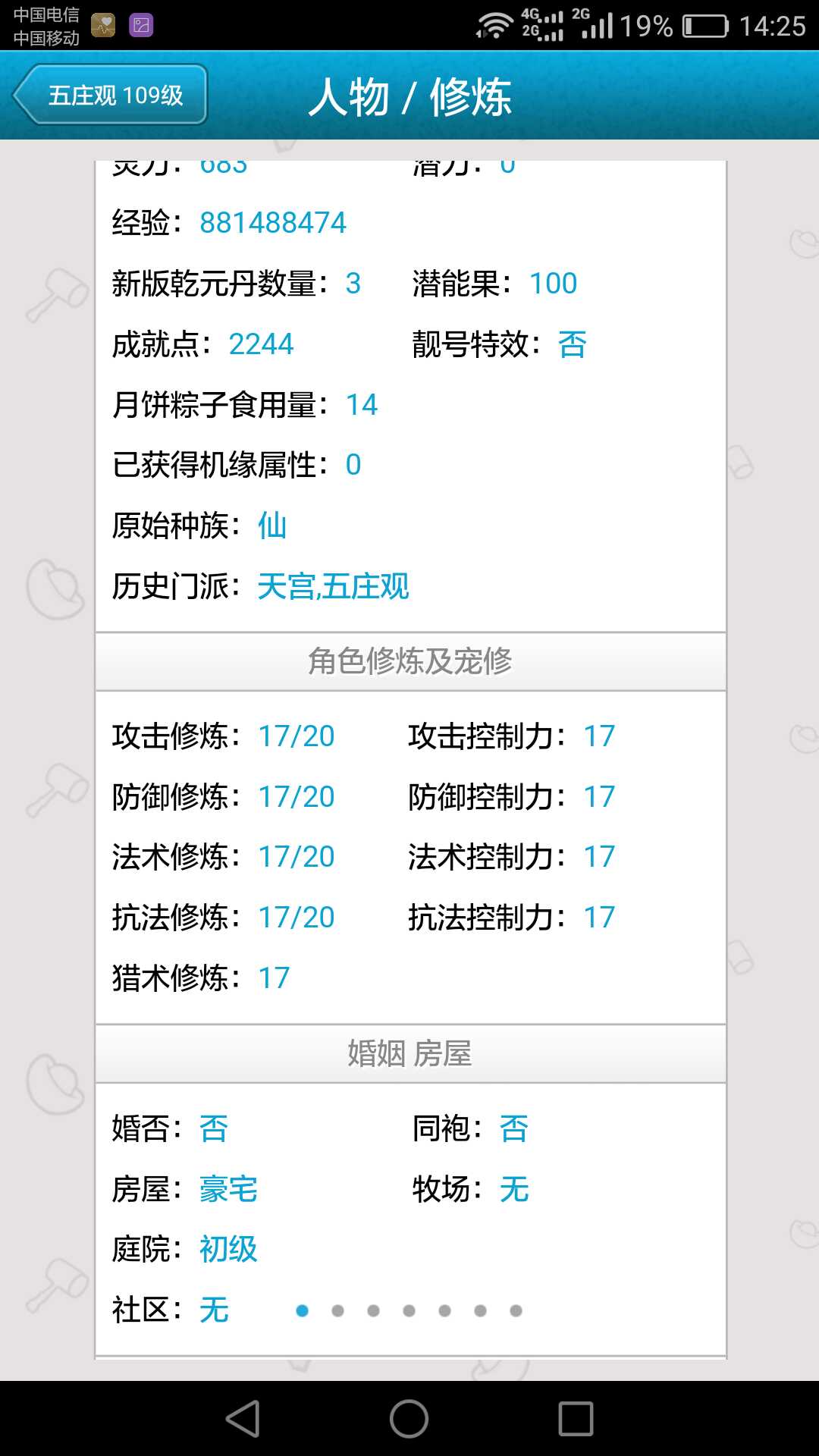
Task: Tap the 五庄观 109级 back button
Action: click(x=111, y=95)
